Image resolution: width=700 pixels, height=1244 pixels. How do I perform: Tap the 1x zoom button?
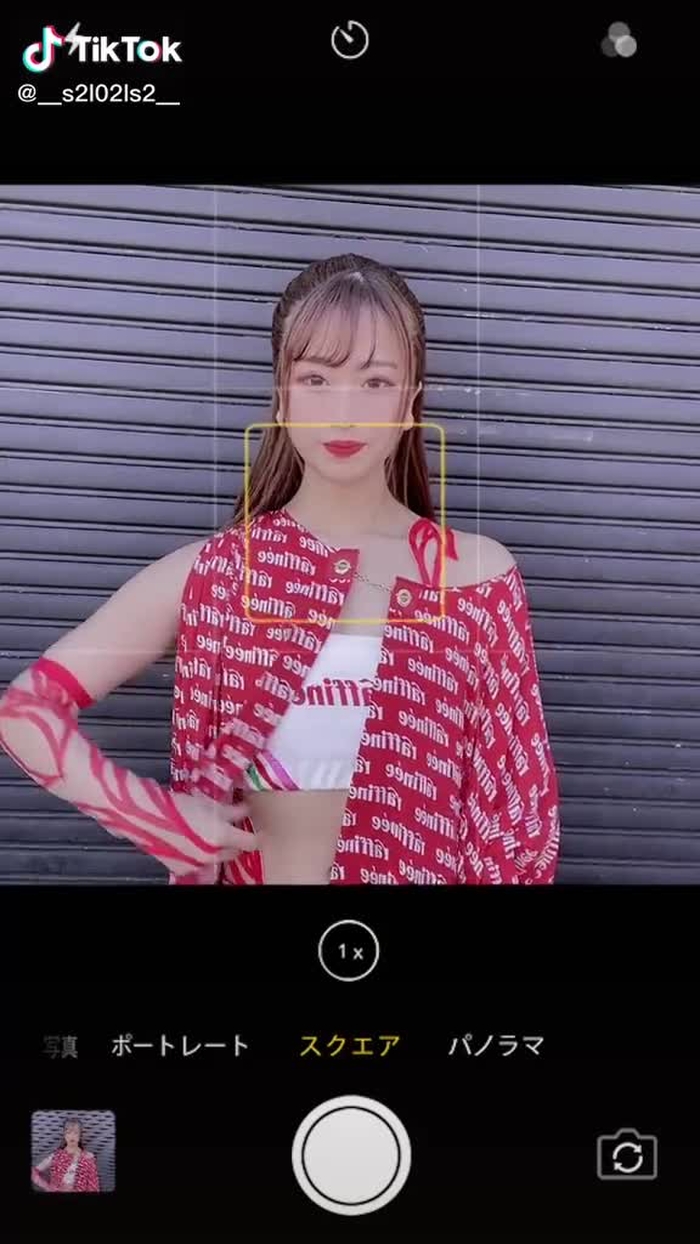tap(350, 951)
